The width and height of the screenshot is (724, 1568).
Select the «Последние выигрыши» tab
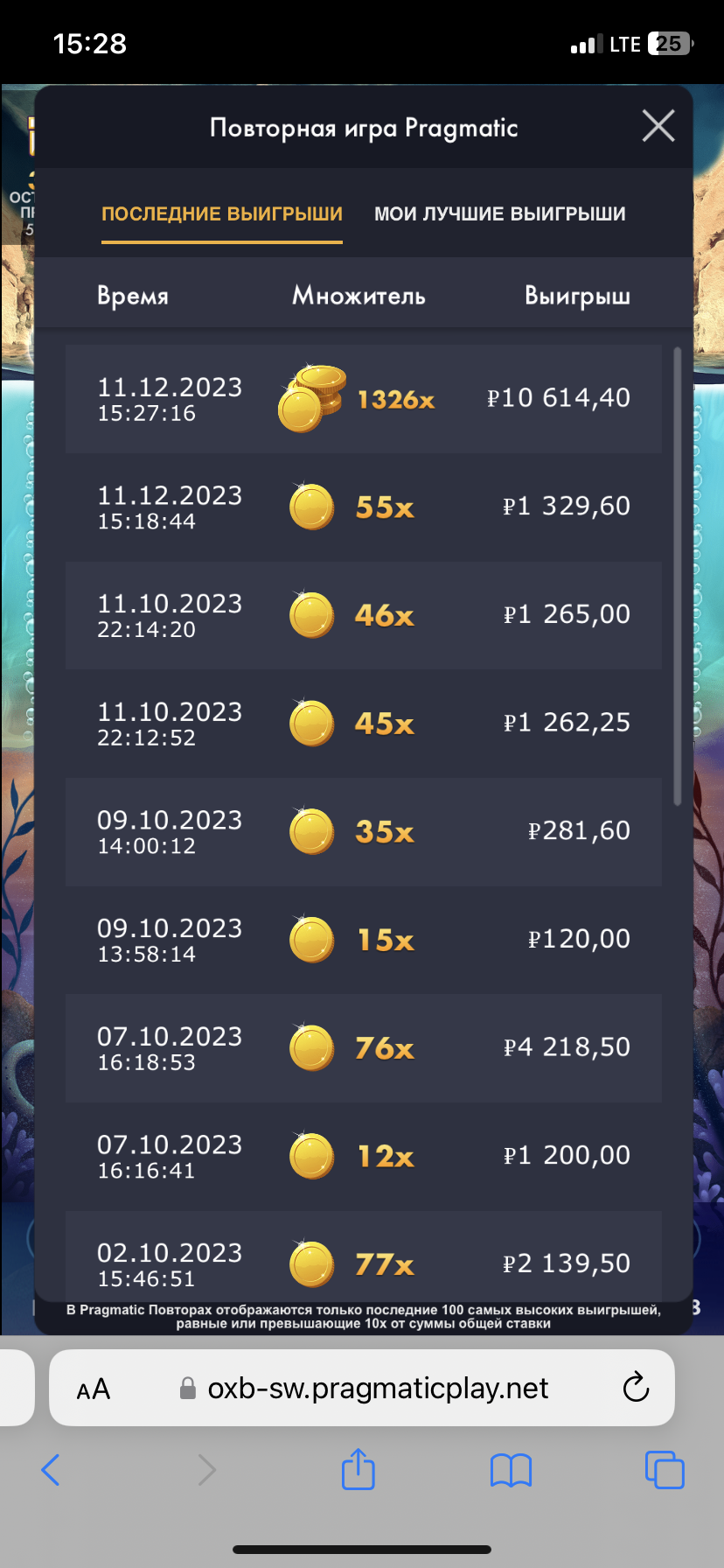click(222, 213)
